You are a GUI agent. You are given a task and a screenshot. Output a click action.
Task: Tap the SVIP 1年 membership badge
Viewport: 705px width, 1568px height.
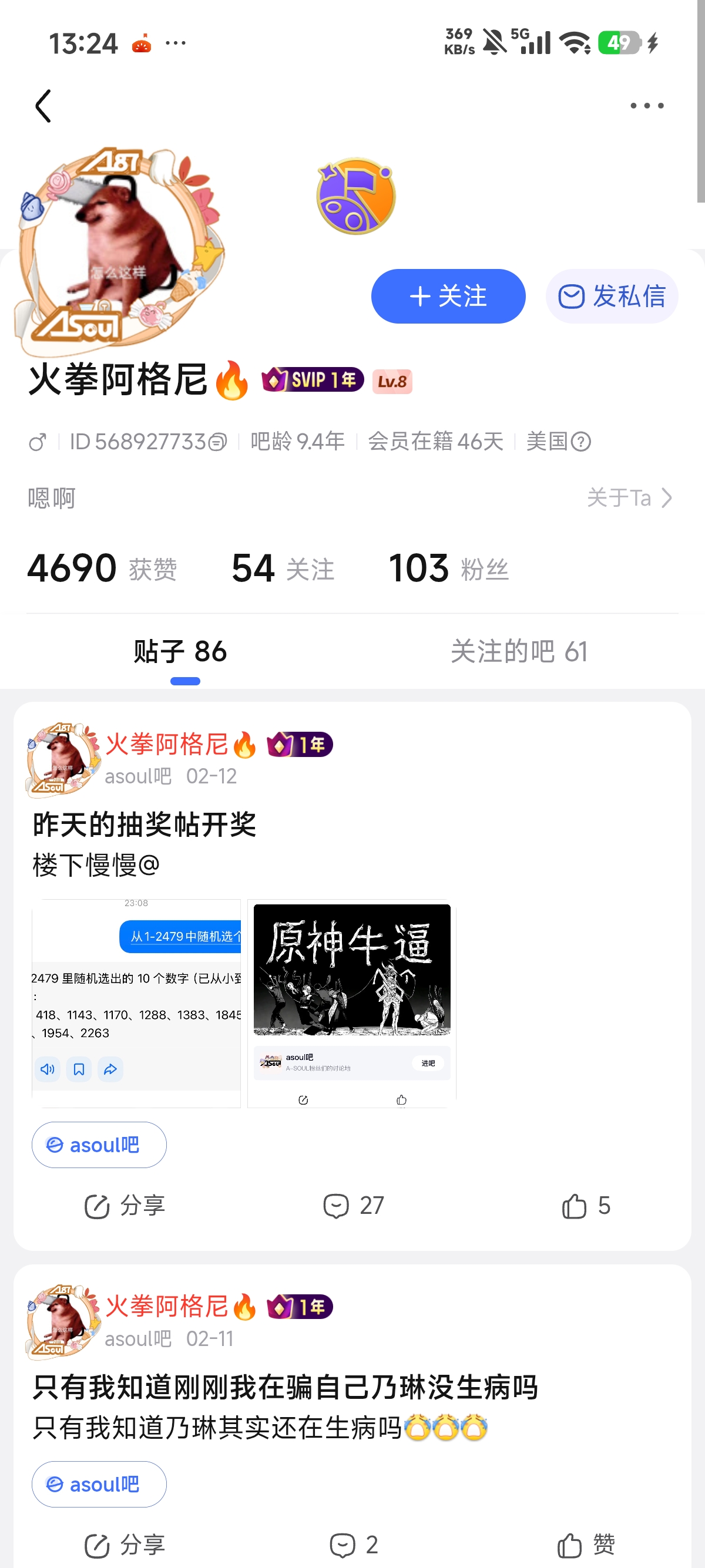tap(313, 381)
